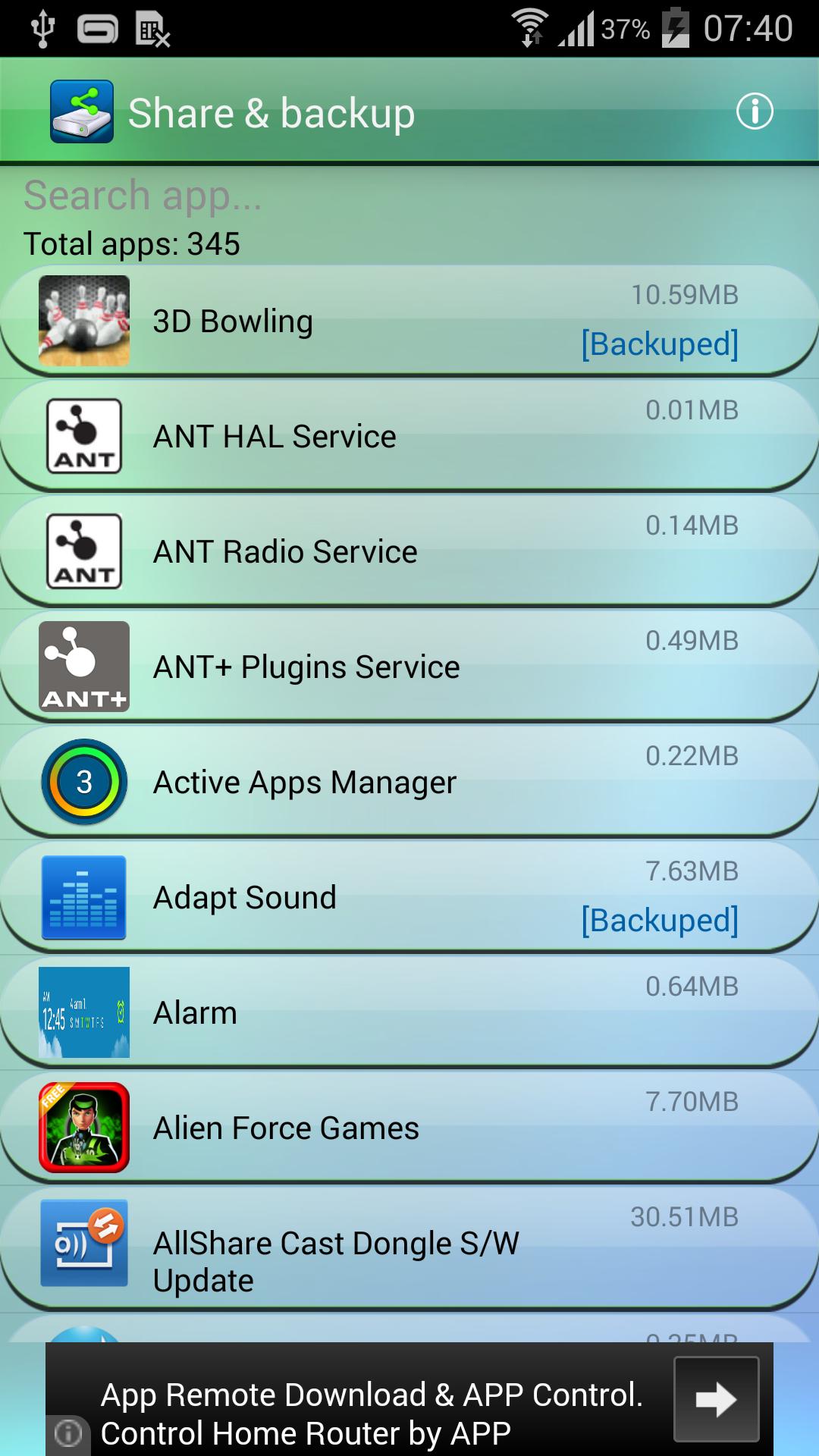
Task: Select ANT+ Plugins Service
Action: (x=409, y=667)
